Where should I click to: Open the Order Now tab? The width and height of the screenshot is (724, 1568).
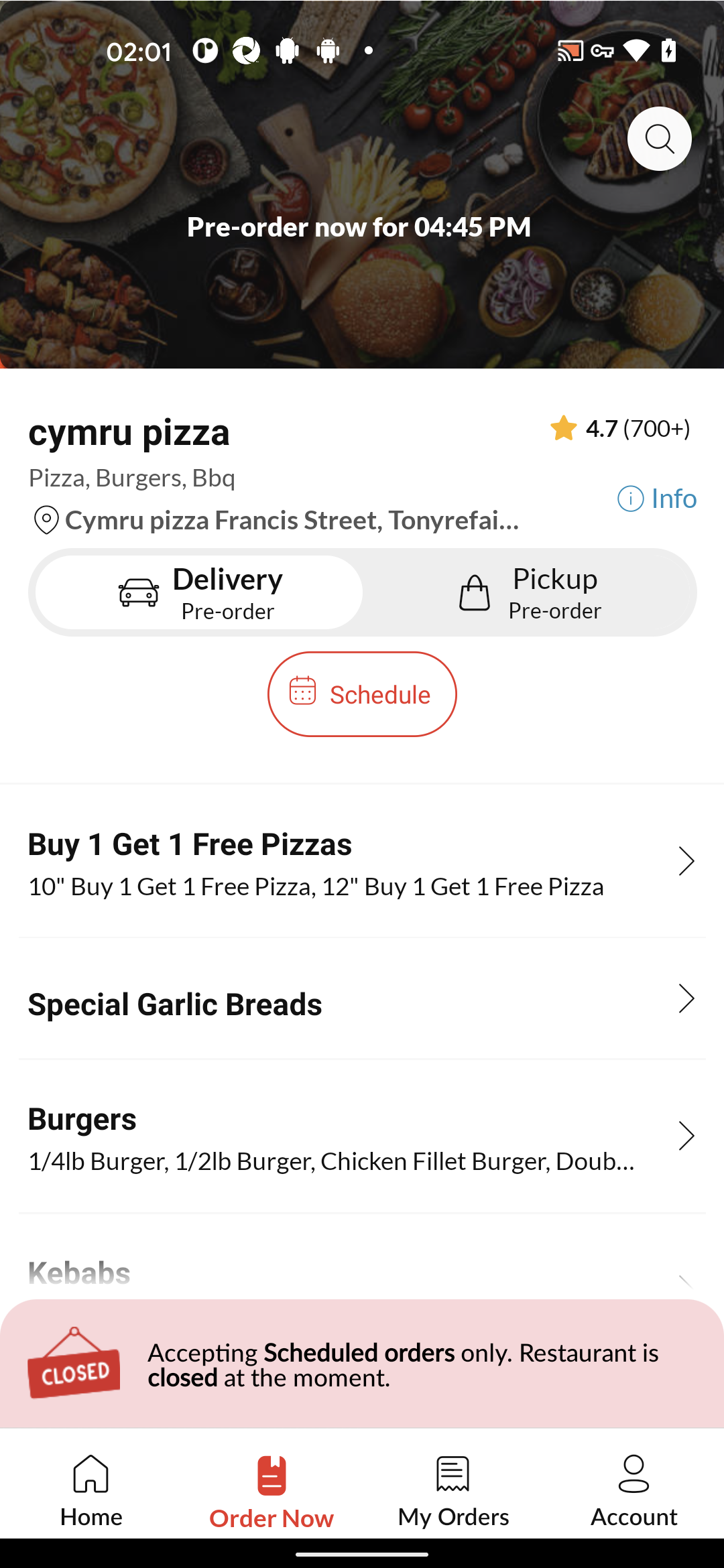(x=271, y=1490)
